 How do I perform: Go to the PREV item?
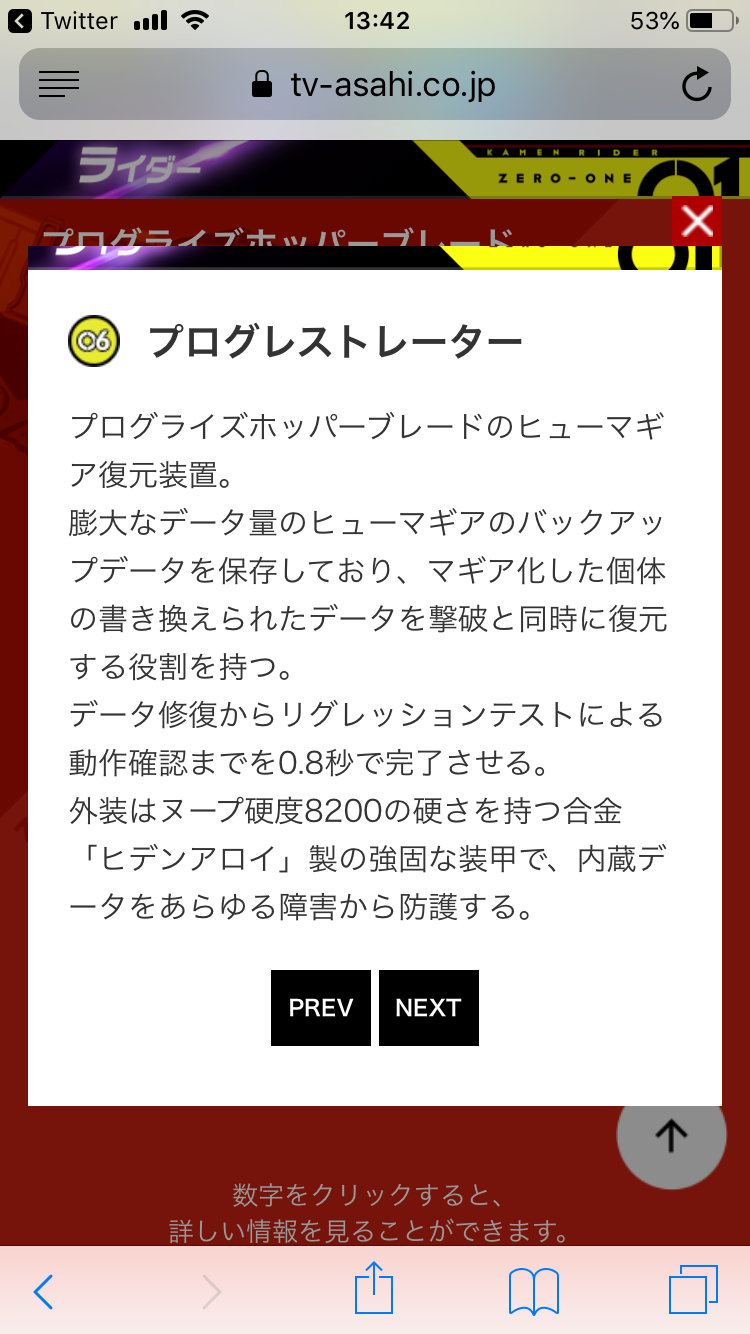pyautogui.click(x=320, y=1007)
